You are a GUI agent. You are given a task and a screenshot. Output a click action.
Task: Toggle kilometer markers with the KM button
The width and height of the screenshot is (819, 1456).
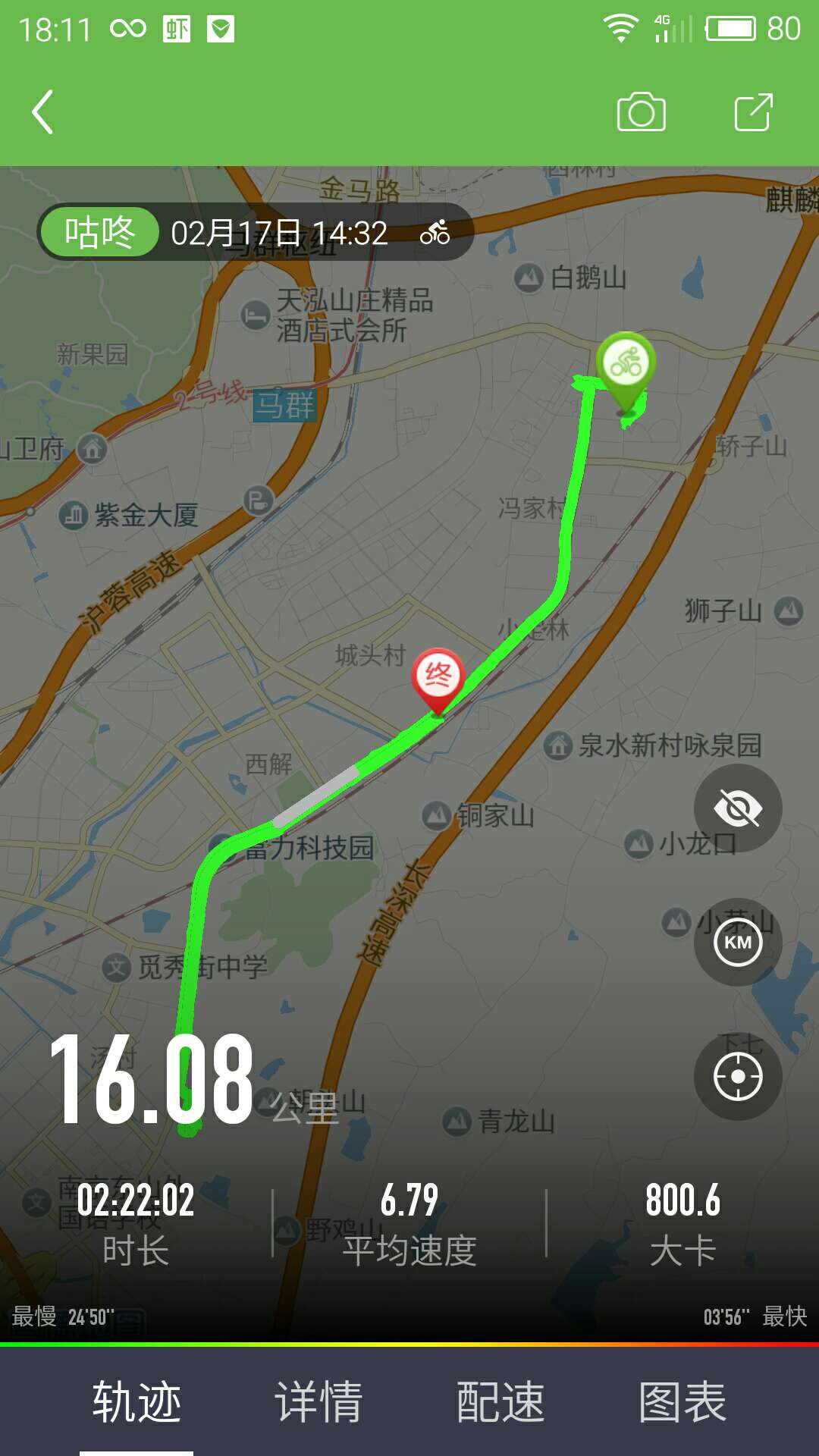tap(738, 943)
